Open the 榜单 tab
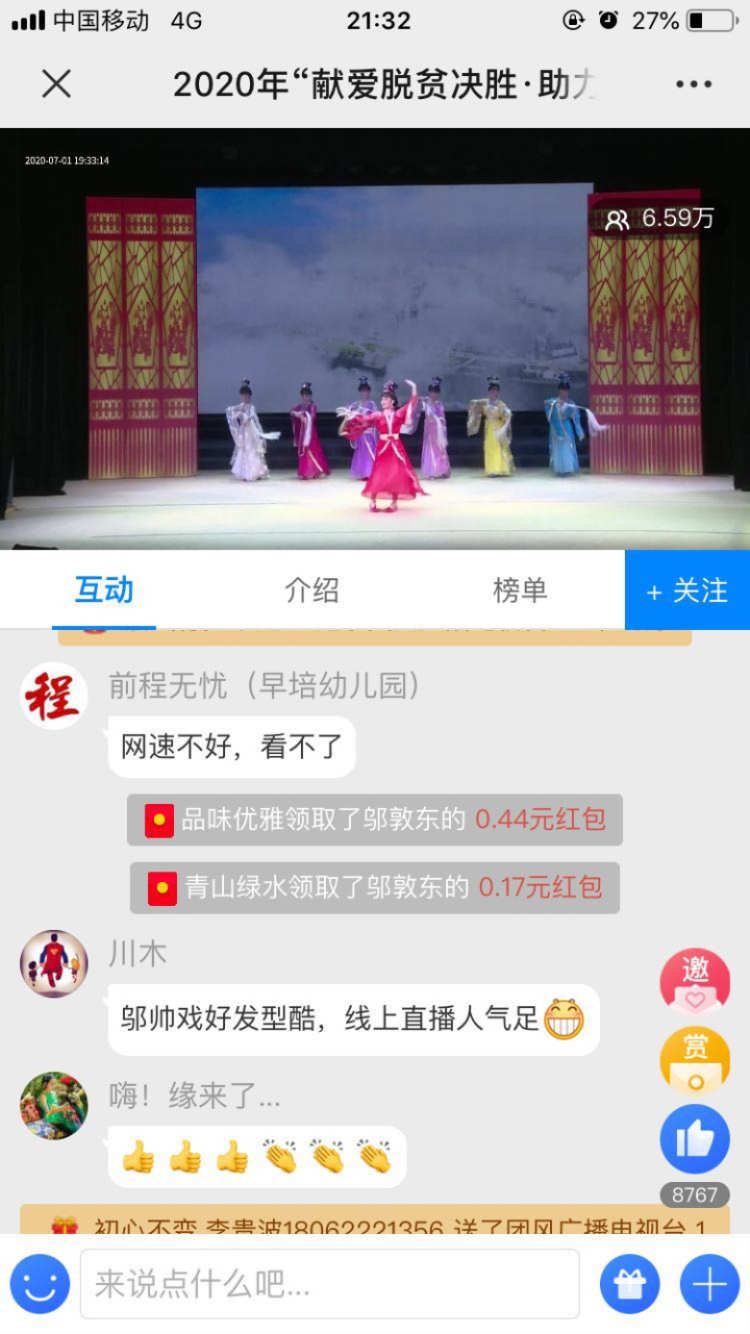 (520, 590)
